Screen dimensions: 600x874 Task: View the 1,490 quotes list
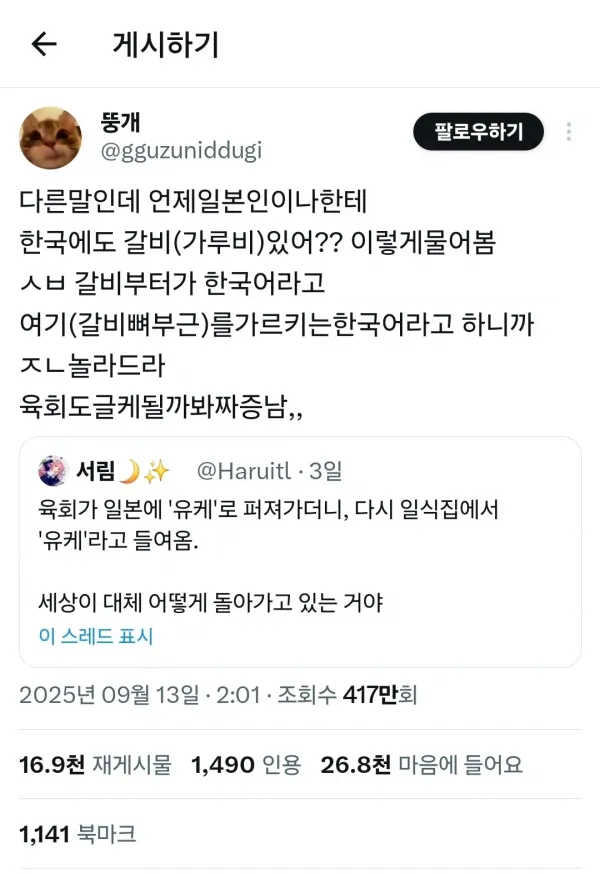pos(245,765)
